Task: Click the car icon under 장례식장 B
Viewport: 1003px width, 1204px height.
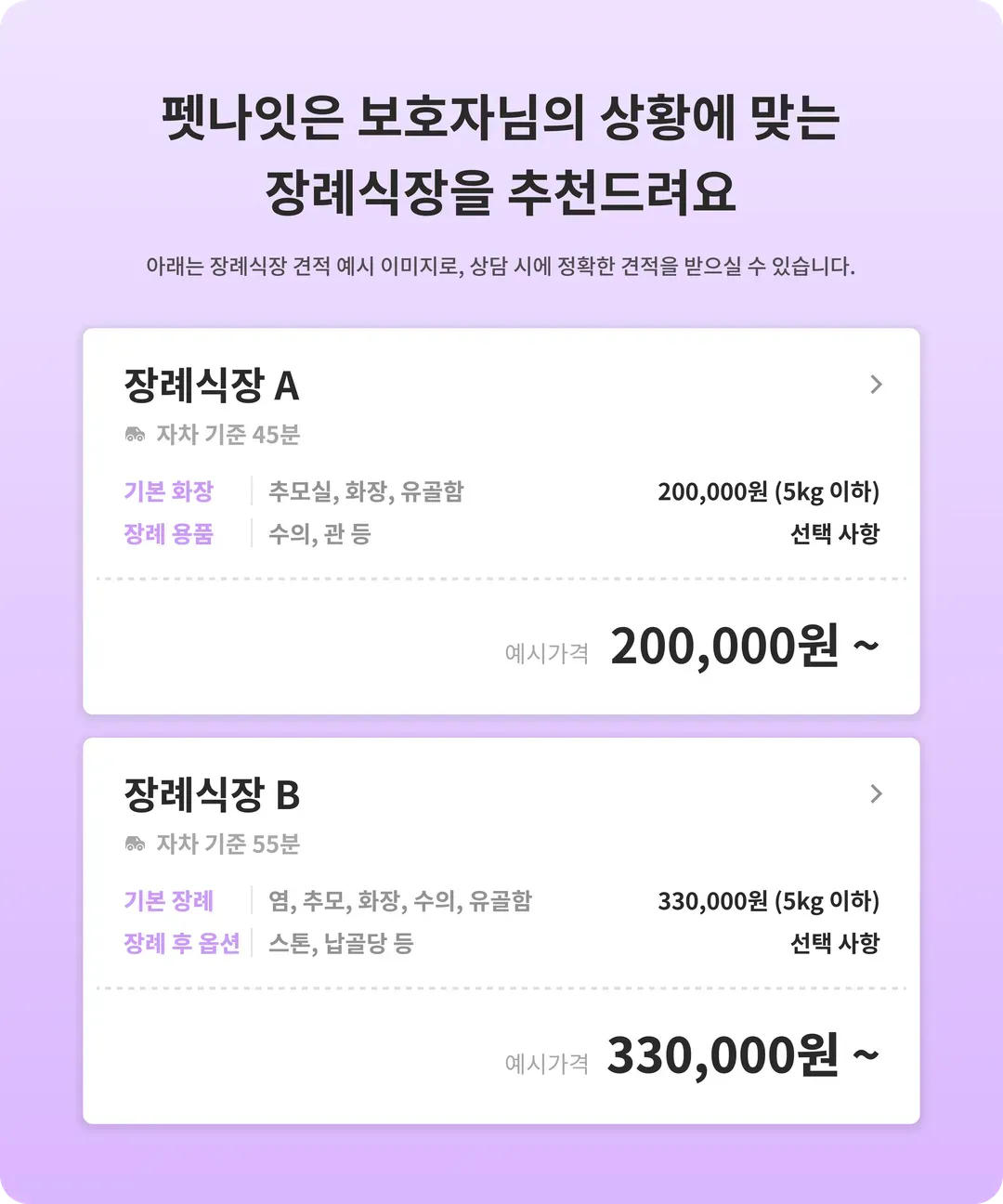Action: click(x=136, y=845)
